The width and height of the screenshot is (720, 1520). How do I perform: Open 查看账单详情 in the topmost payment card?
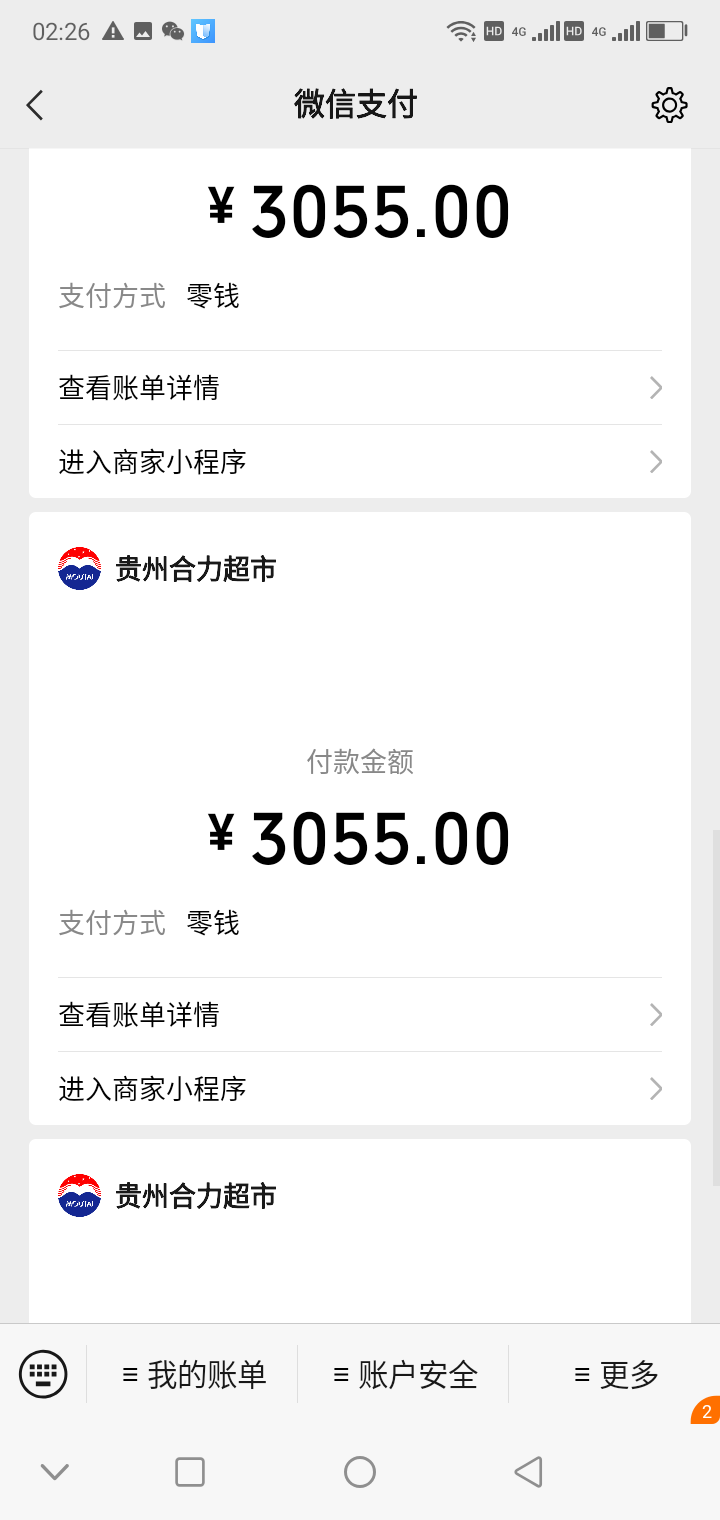coord(359,388)
